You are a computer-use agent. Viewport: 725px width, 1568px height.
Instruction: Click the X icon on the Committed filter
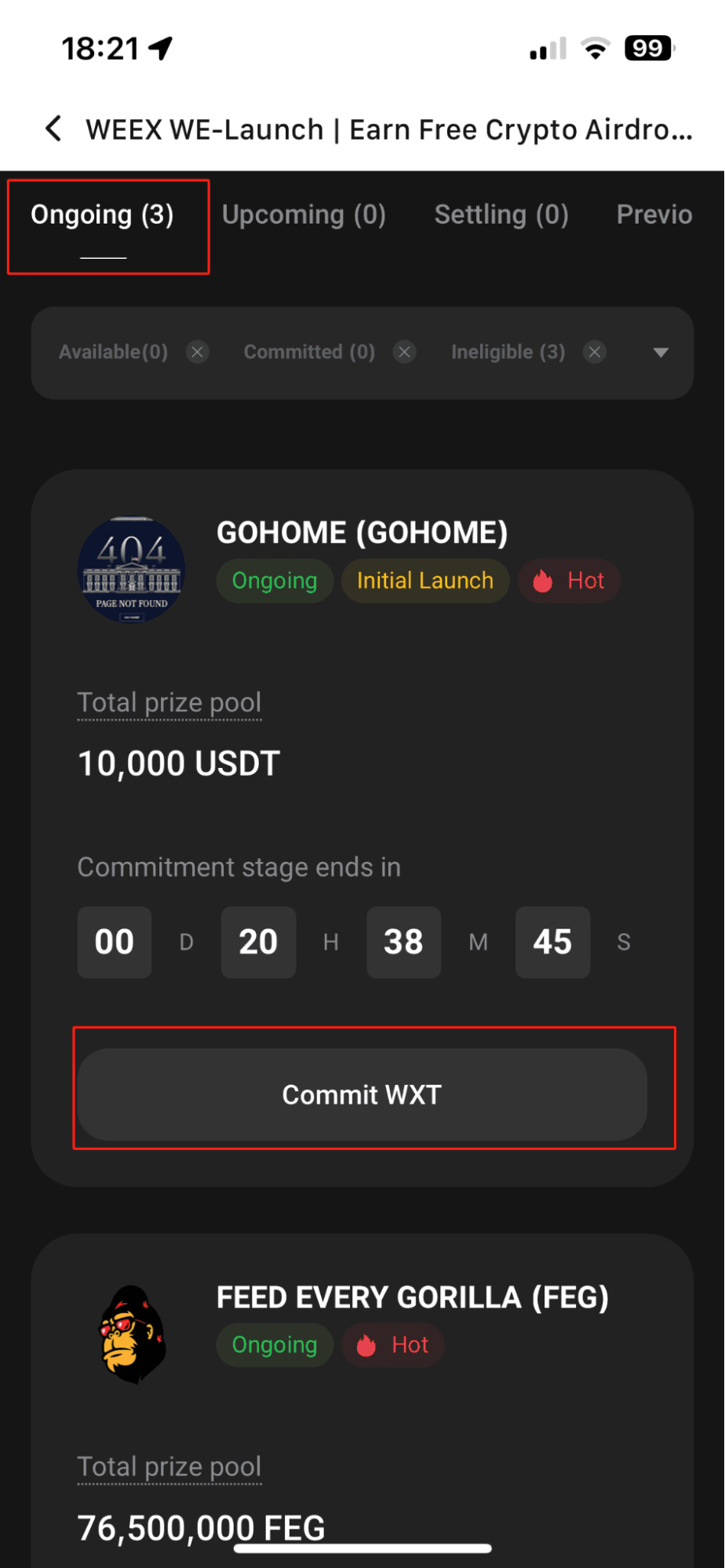pos(404,352)
